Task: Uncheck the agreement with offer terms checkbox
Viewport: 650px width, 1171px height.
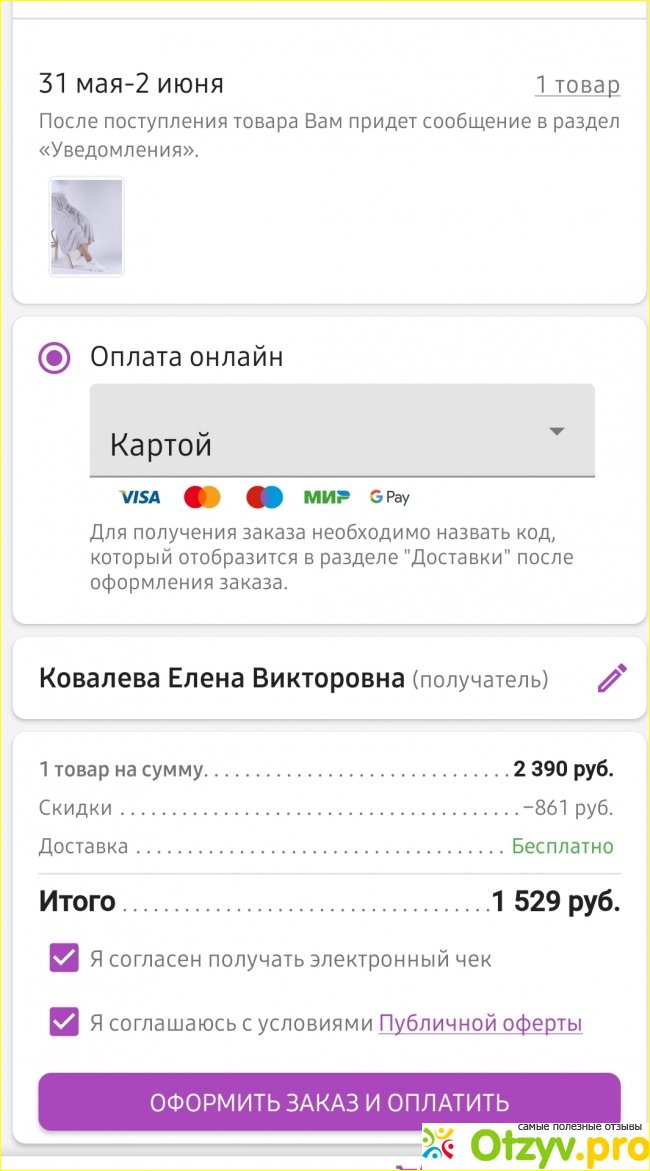Action: 64,1023
